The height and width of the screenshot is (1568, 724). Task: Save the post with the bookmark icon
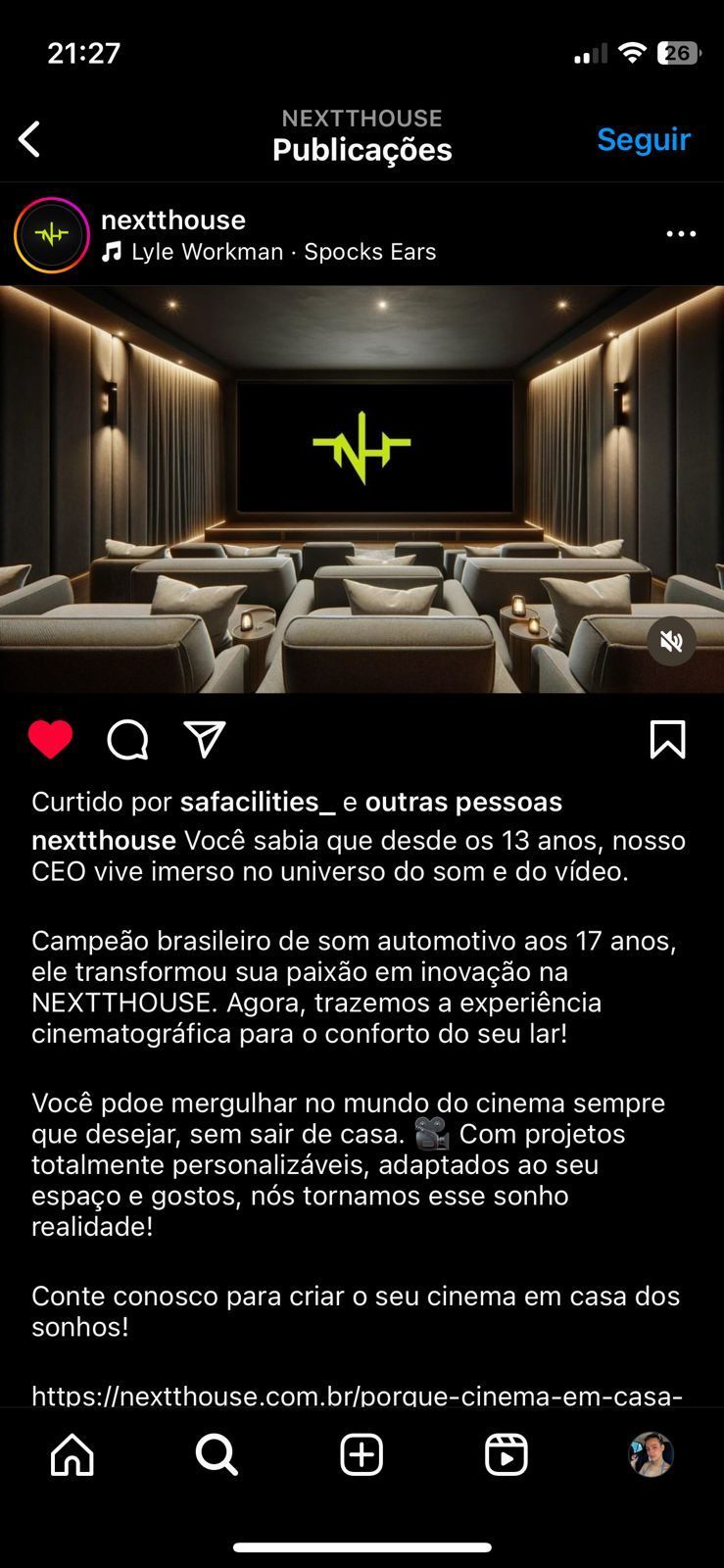coord(667,740)
